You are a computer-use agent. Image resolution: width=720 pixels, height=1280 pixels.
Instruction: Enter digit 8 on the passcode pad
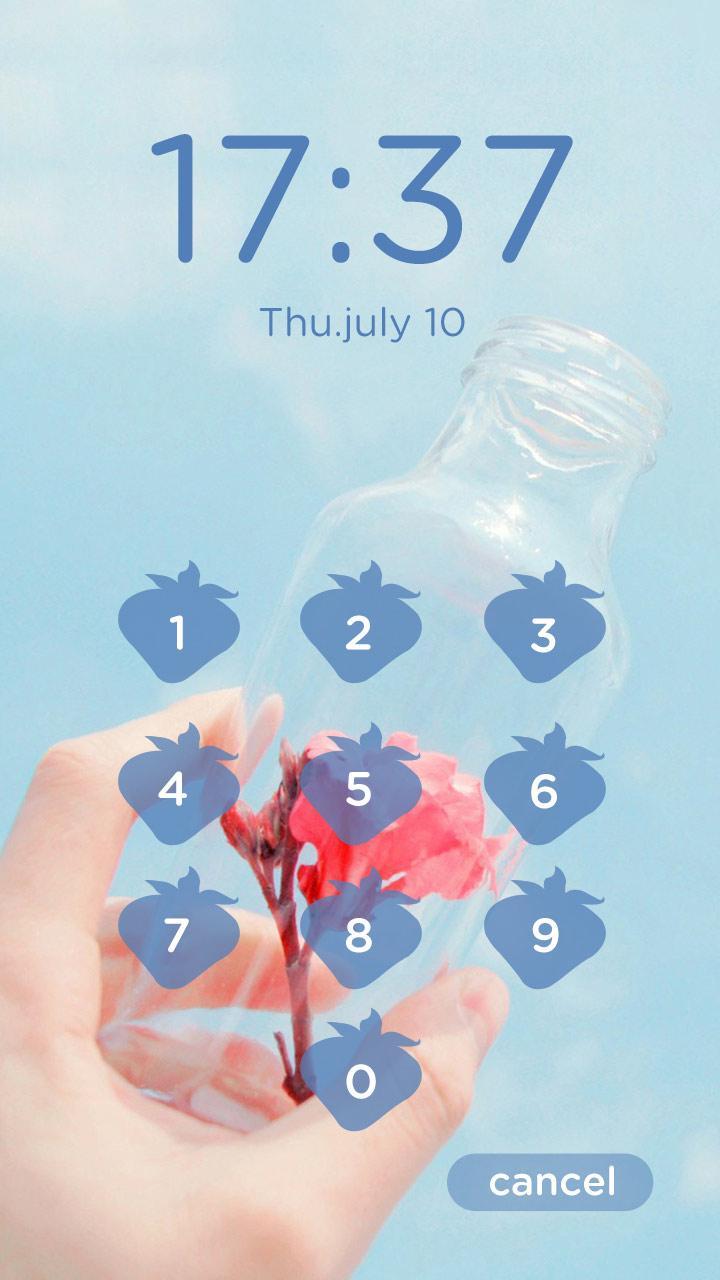tap(360, 935)
